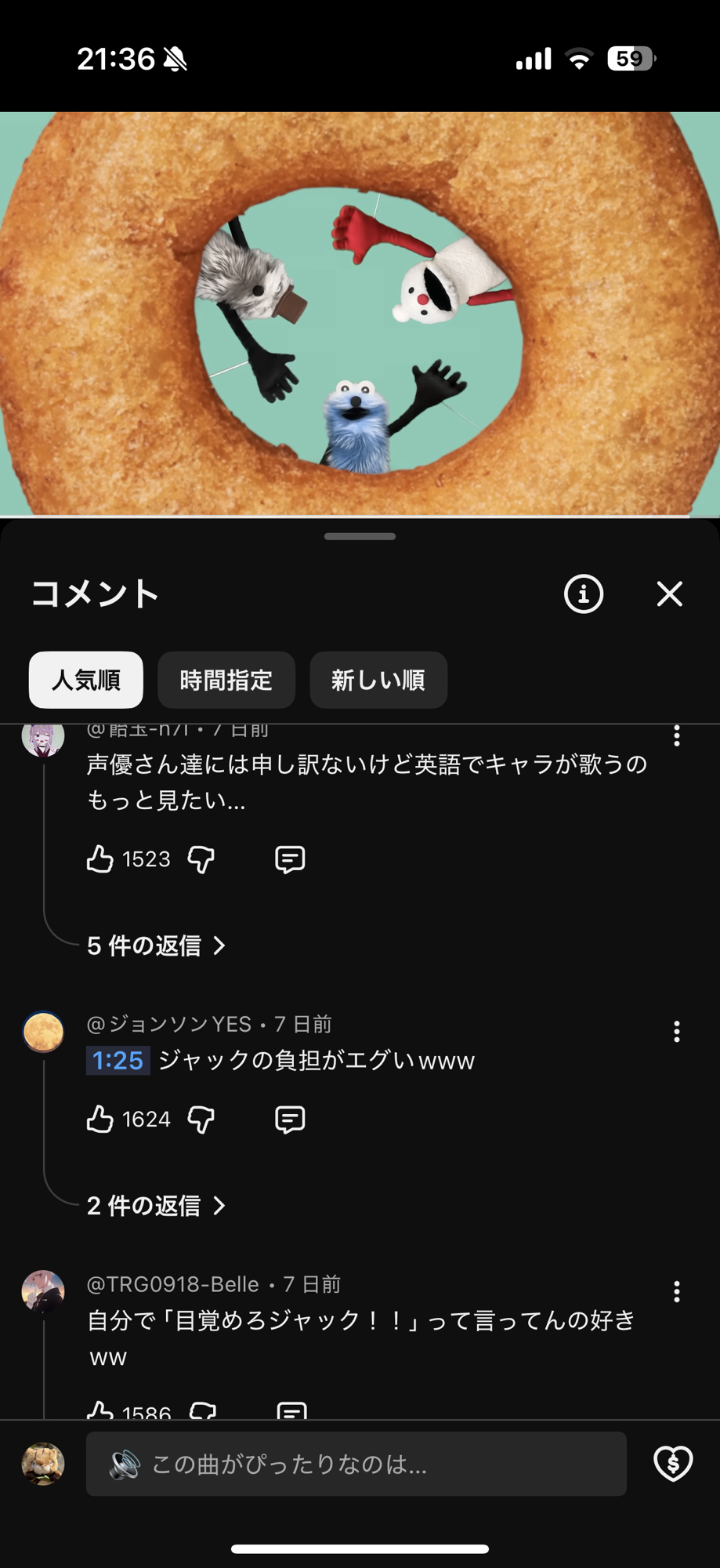Dislike ジョンソンYES's comment
Screen dimensions: 720x1568
point(201,1119)
